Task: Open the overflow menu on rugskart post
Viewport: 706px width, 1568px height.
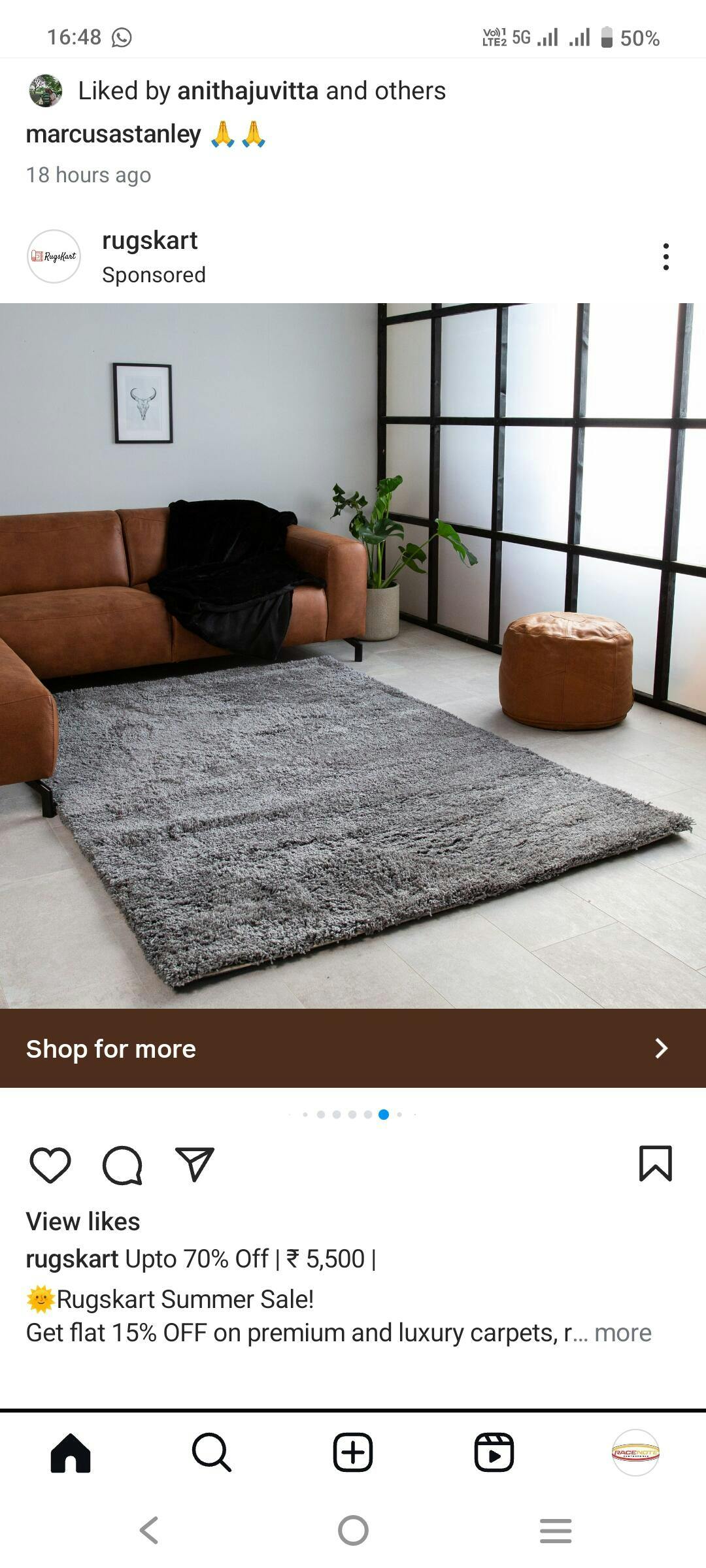Action: (665, 257)
